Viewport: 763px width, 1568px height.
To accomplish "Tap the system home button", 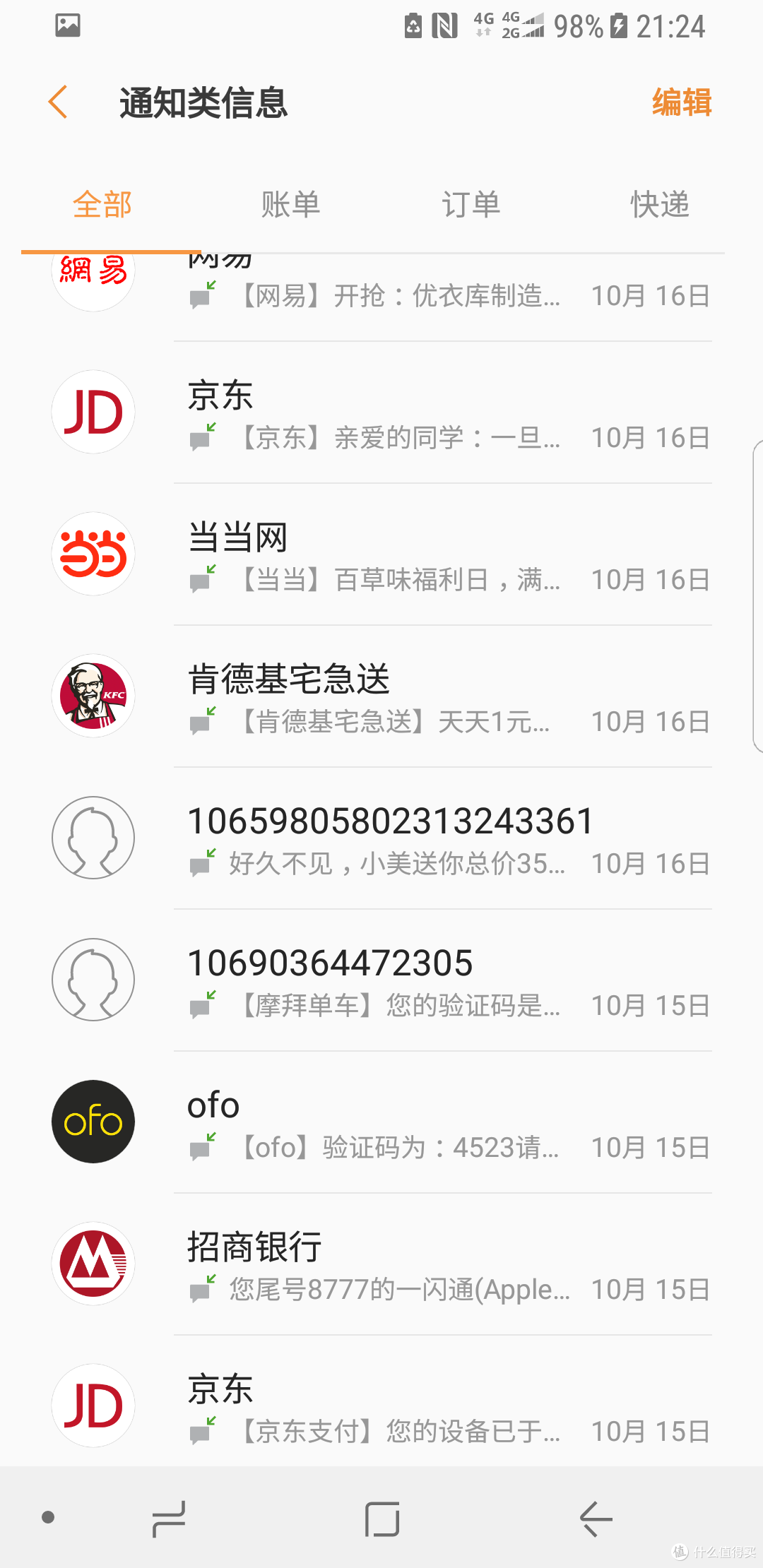I will (x=382, y=1519).
